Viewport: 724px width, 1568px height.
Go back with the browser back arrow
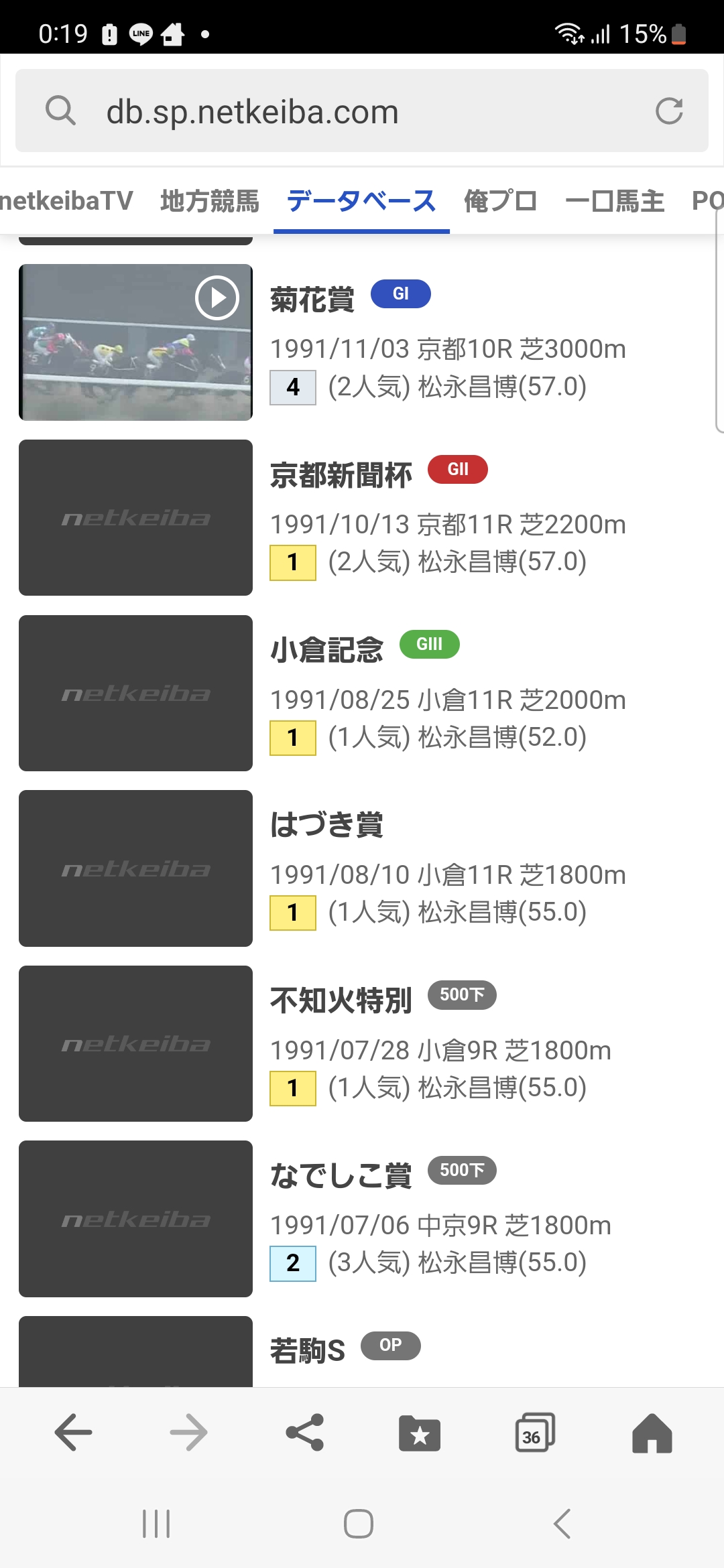coord(73,1433)
